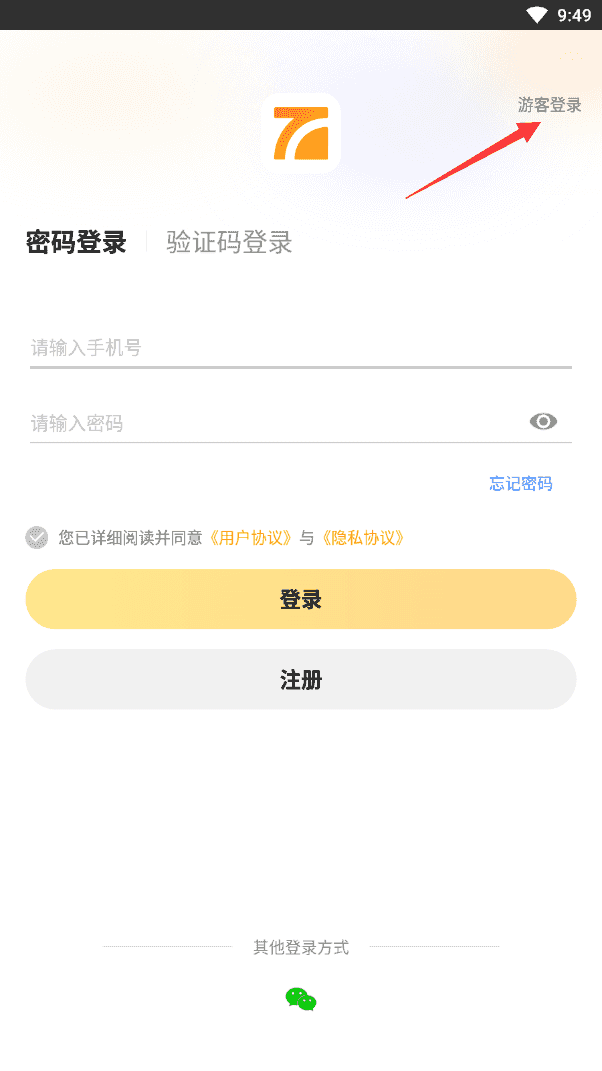
Task: Focus the phone number field 请输入手机号
Action: (x=301, y=348)
